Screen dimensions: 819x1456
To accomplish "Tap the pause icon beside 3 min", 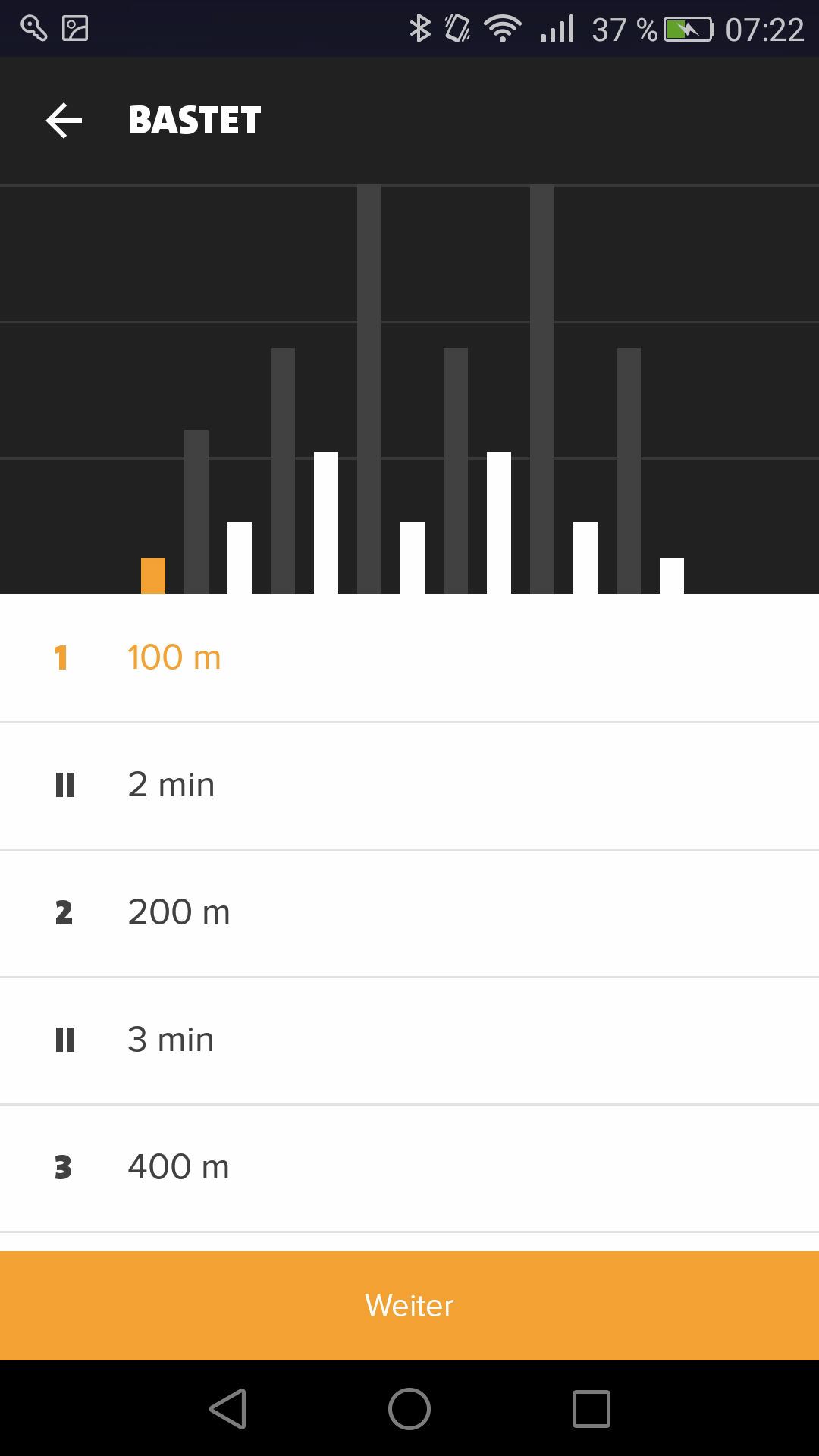I will [x=66, y=1040].
